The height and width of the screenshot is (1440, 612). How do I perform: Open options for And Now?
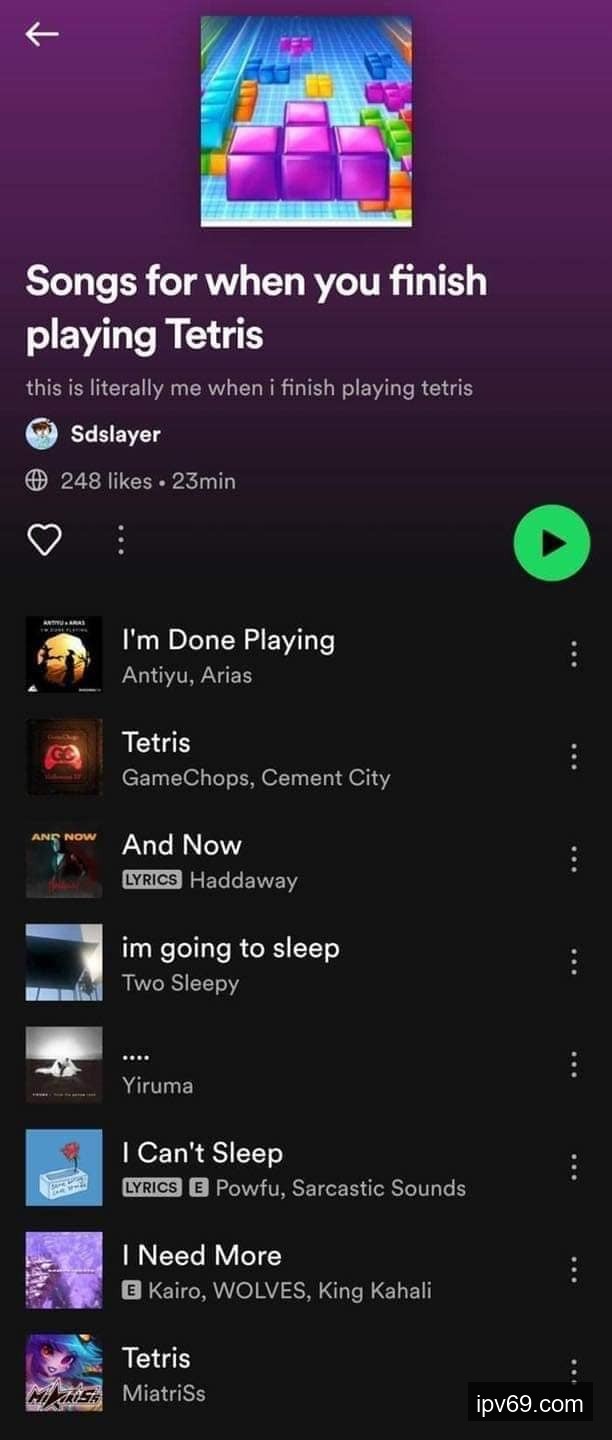(x=573, y=859)
